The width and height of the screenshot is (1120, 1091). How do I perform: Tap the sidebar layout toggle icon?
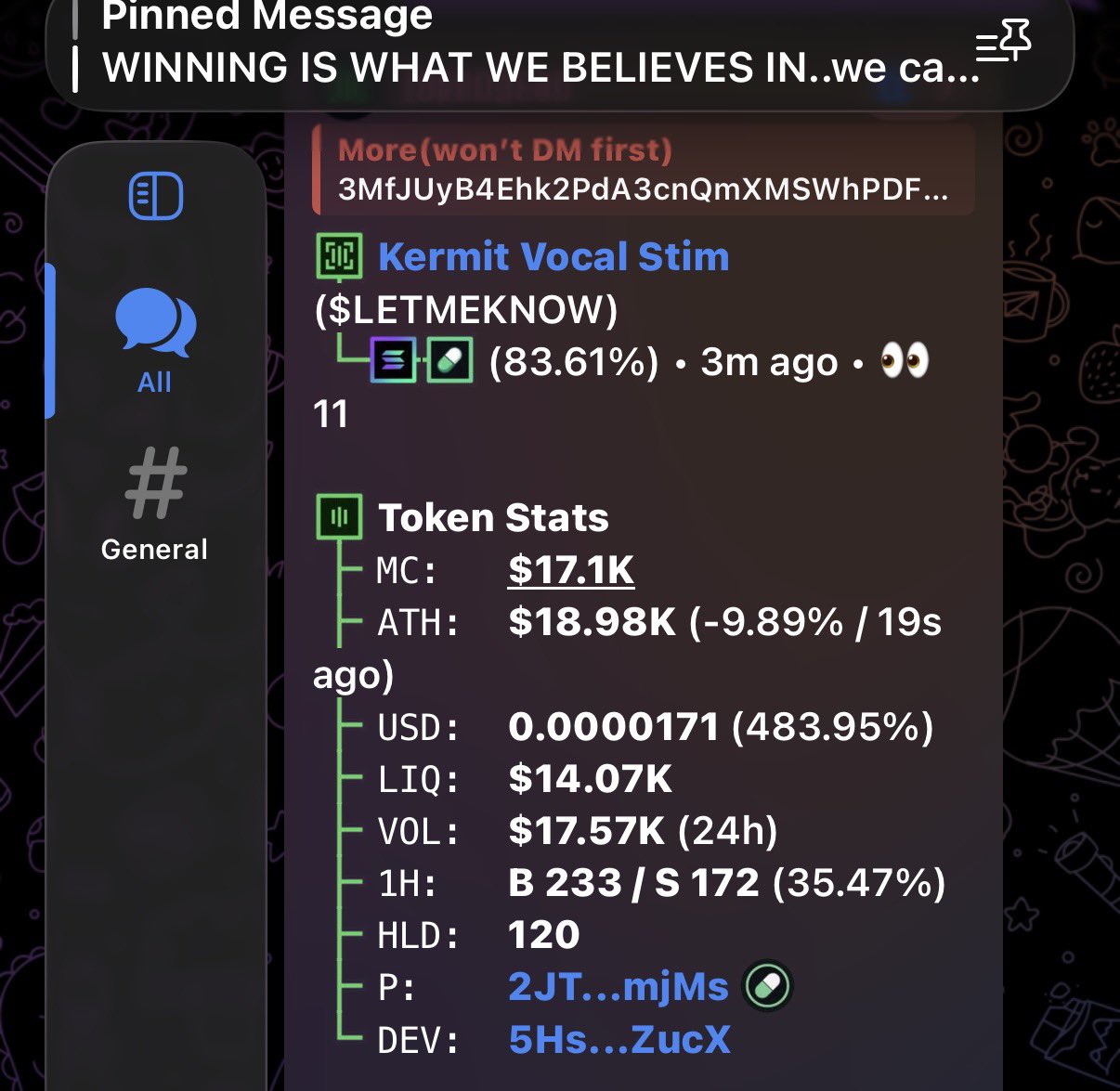click(x=155, y=196)
